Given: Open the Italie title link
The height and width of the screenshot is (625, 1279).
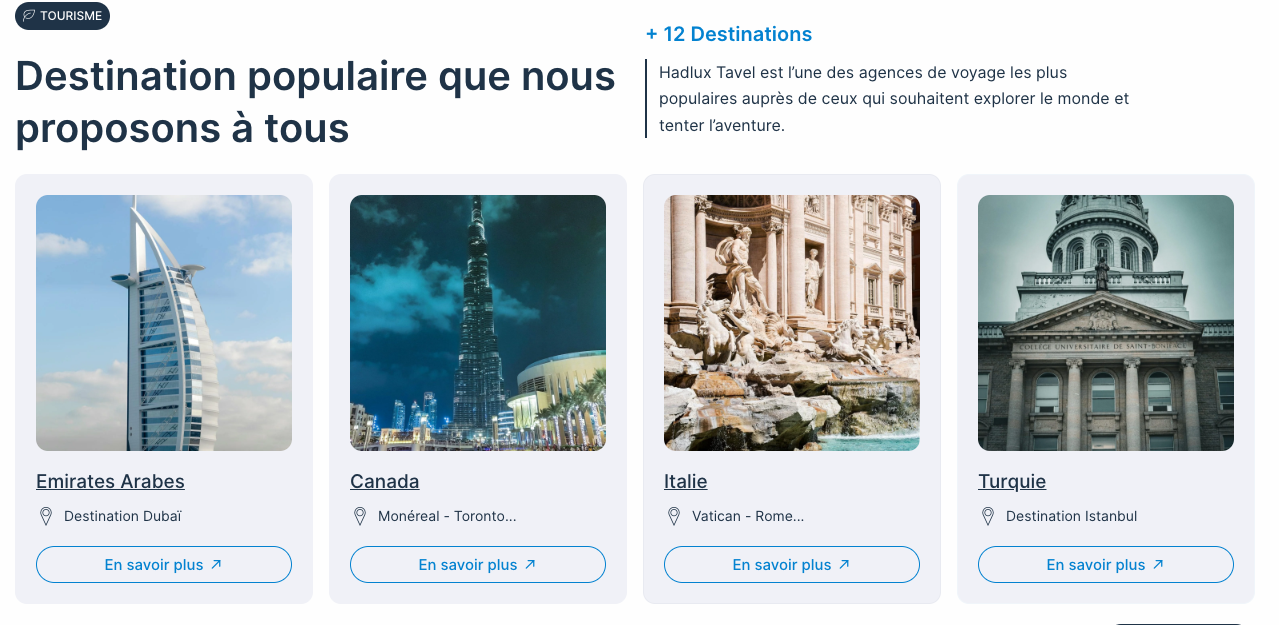Looking at the screenshot, I should [x=685, y=481].
